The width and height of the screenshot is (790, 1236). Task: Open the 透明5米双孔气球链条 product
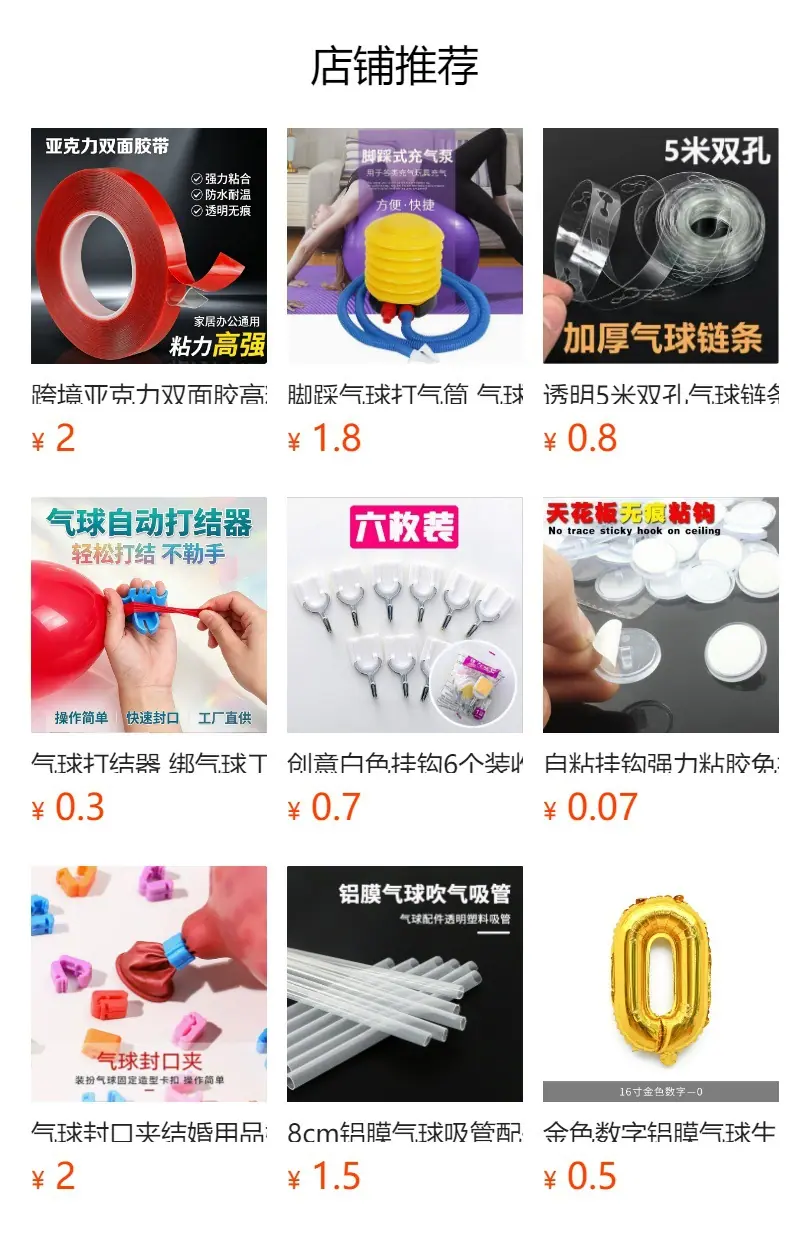661,292
